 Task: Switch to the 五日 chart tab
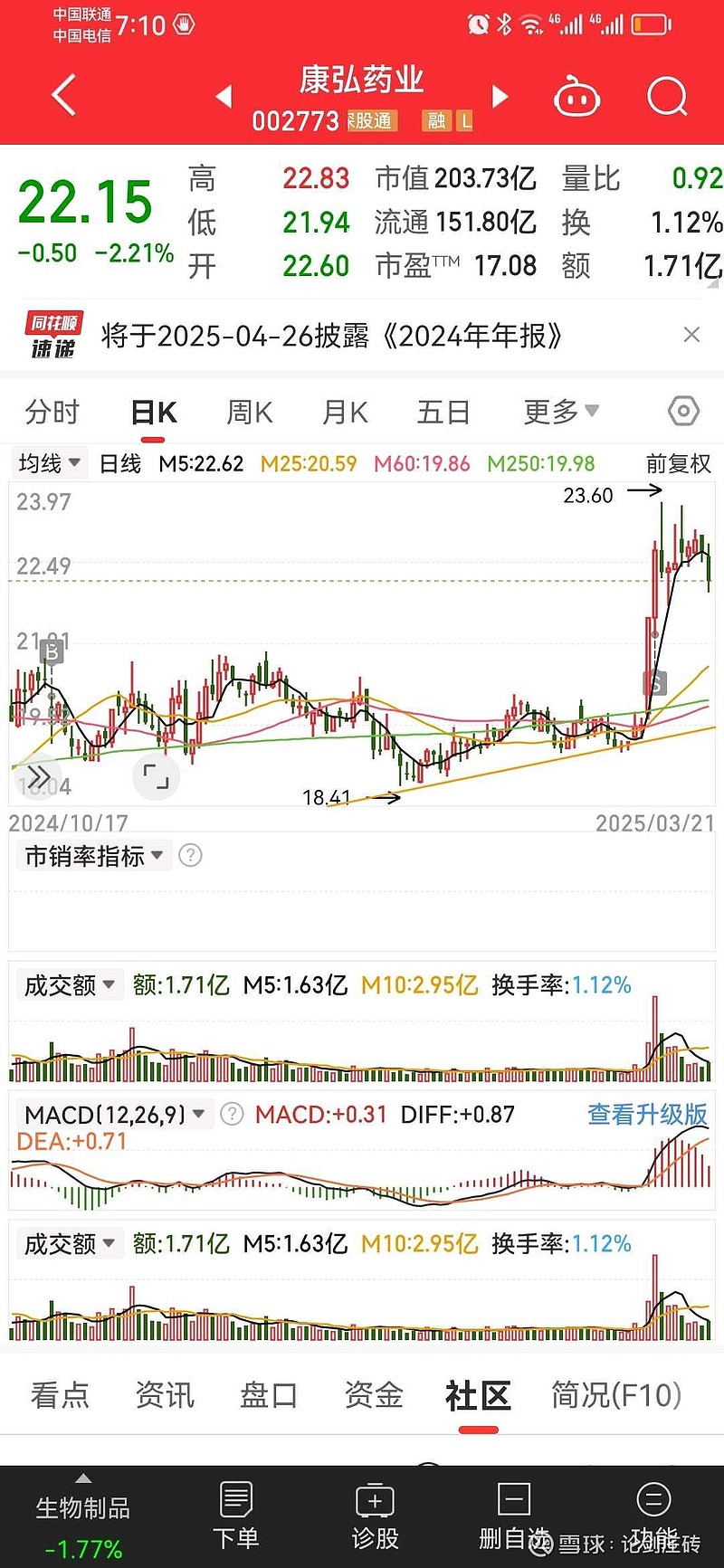(443, 412)
